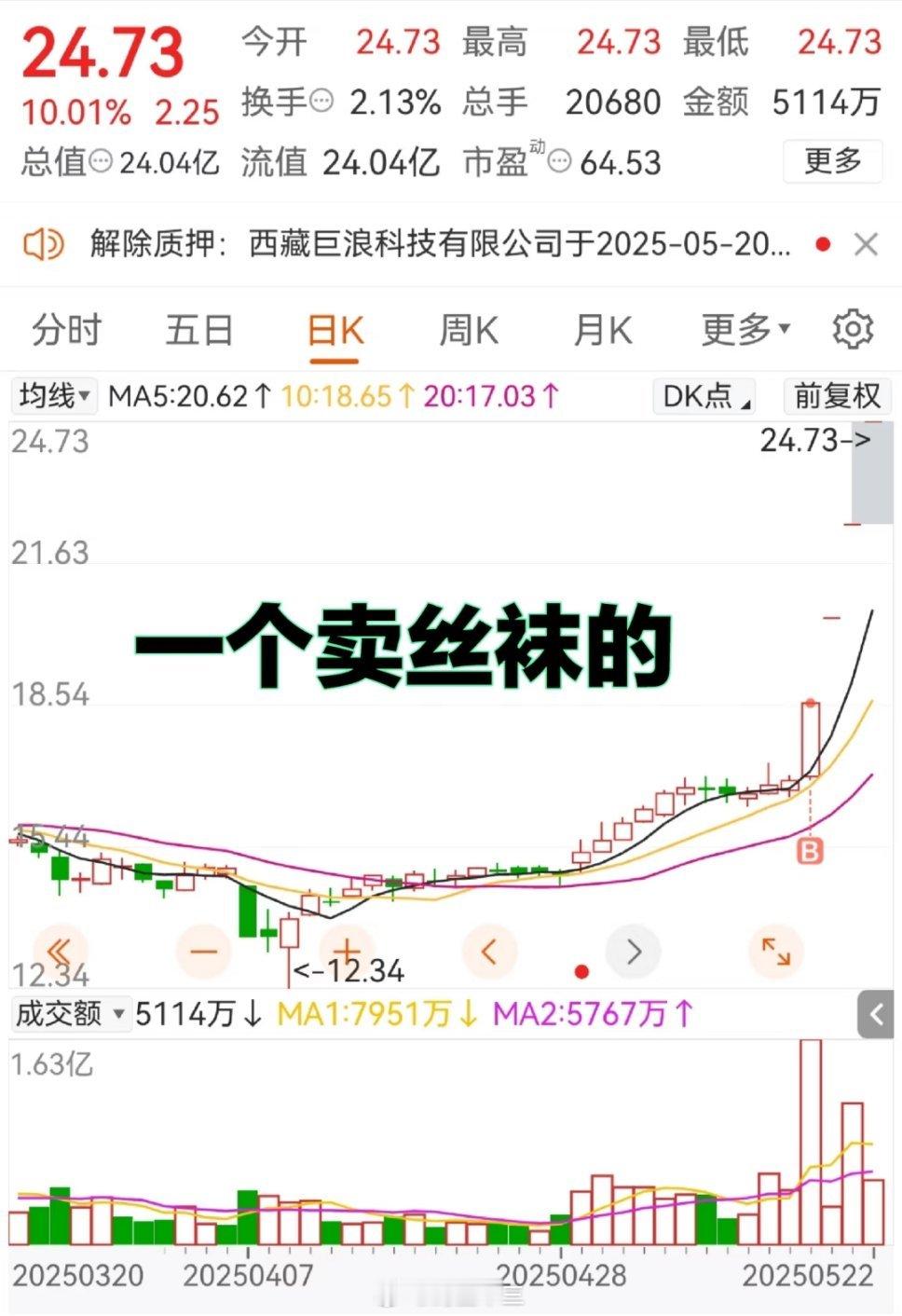Change the 前复权 adjustment setting

pos(837,396)
